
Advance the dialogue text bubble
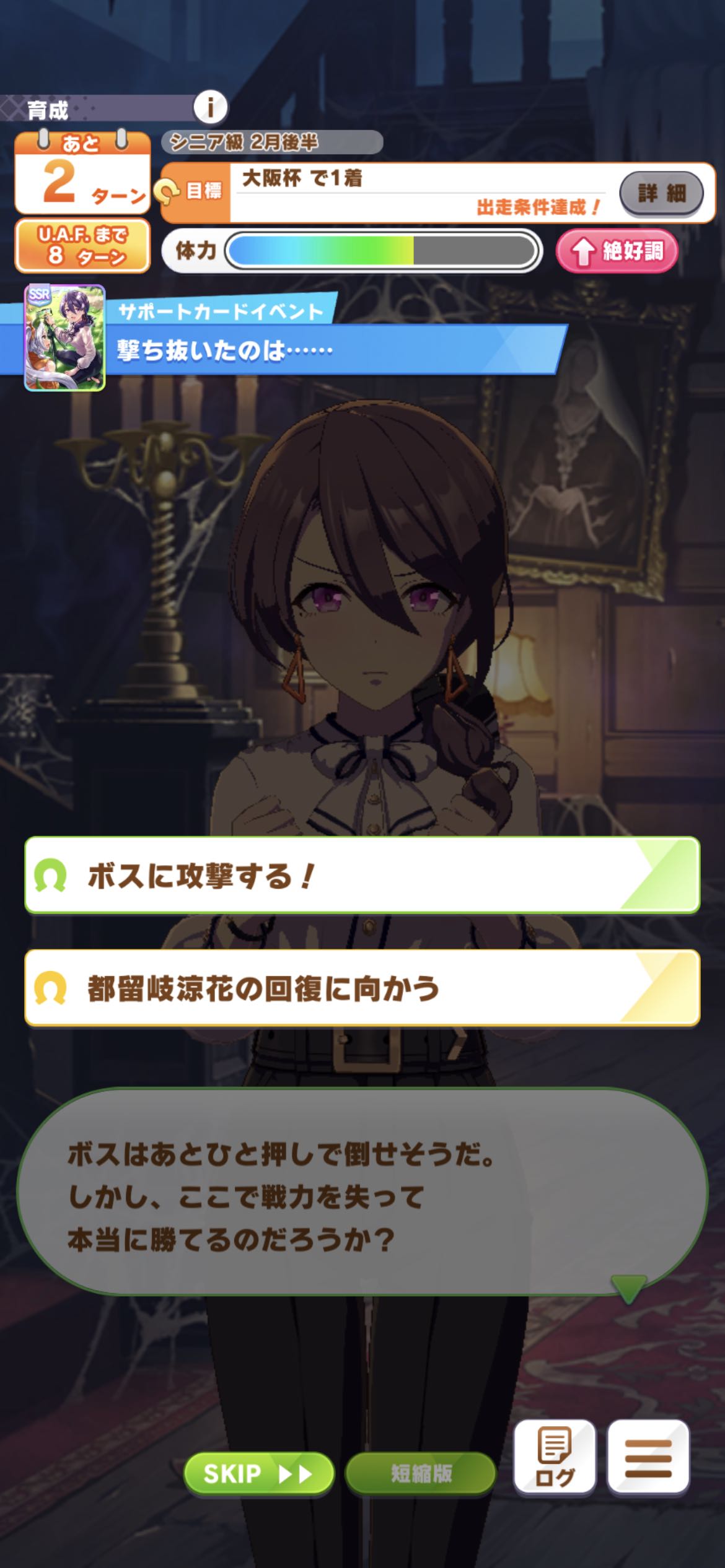tap(362, 1195)
